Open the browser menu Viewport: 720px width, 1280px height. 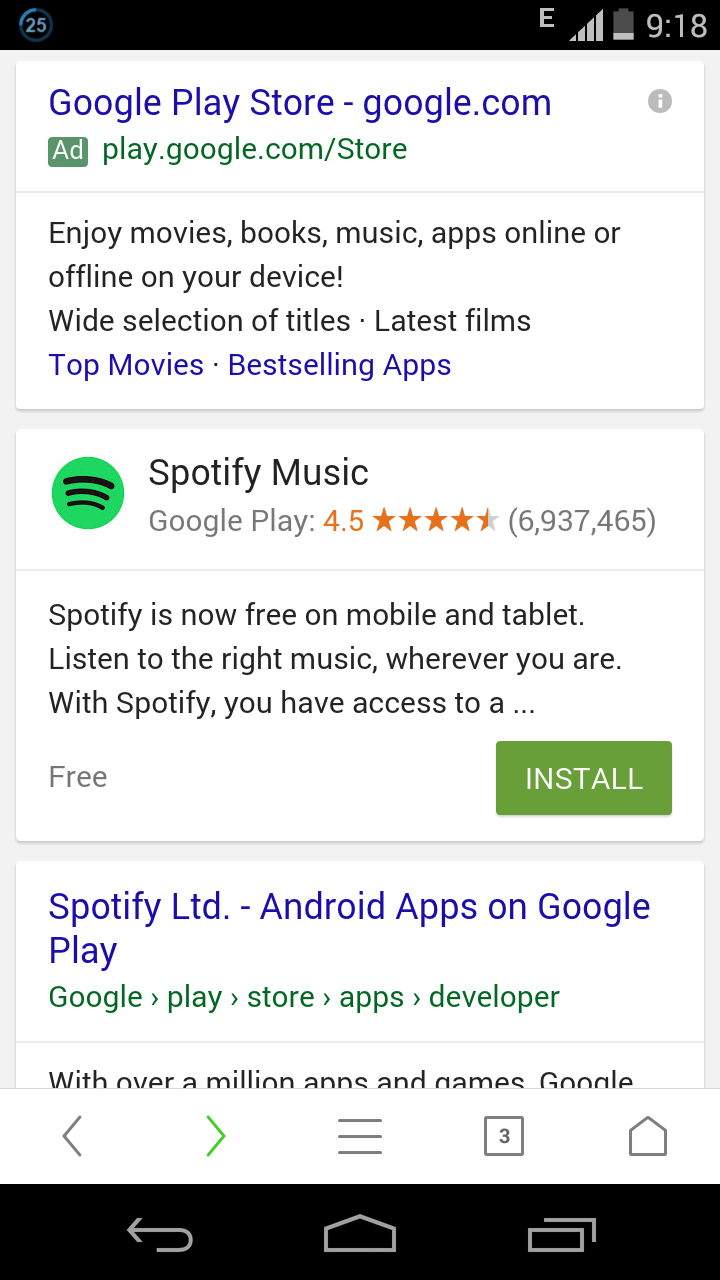[360, 1136]
